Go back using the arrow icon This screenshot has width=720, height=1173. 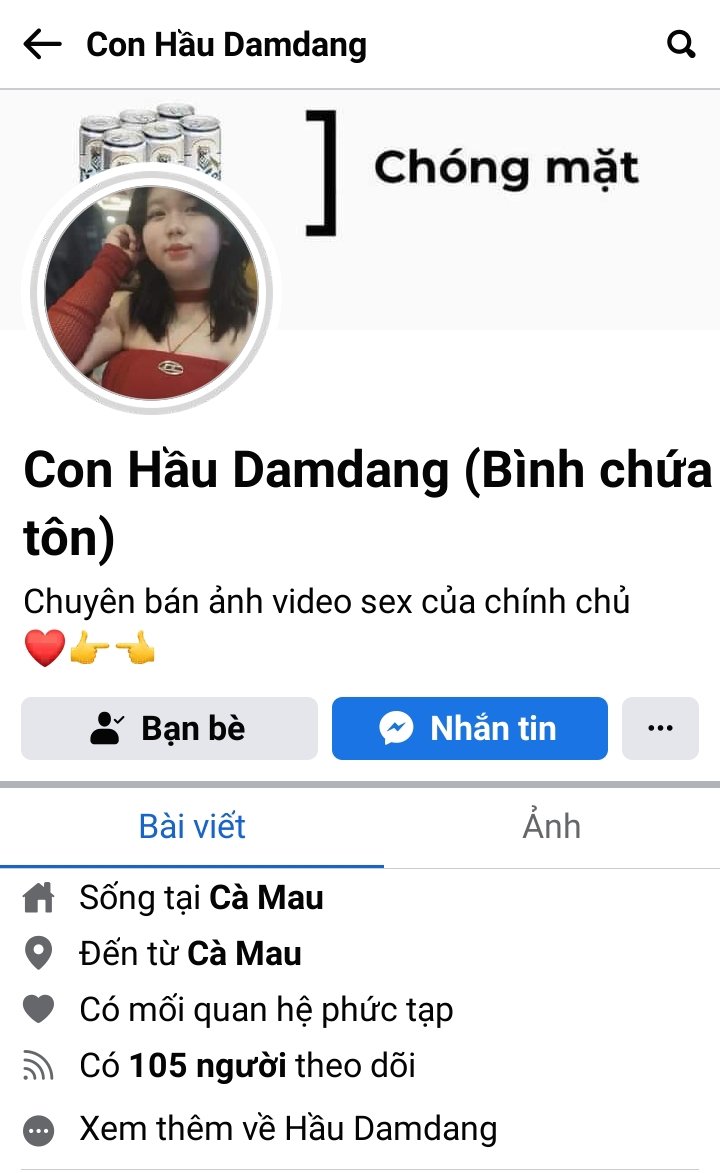[42, 44]
